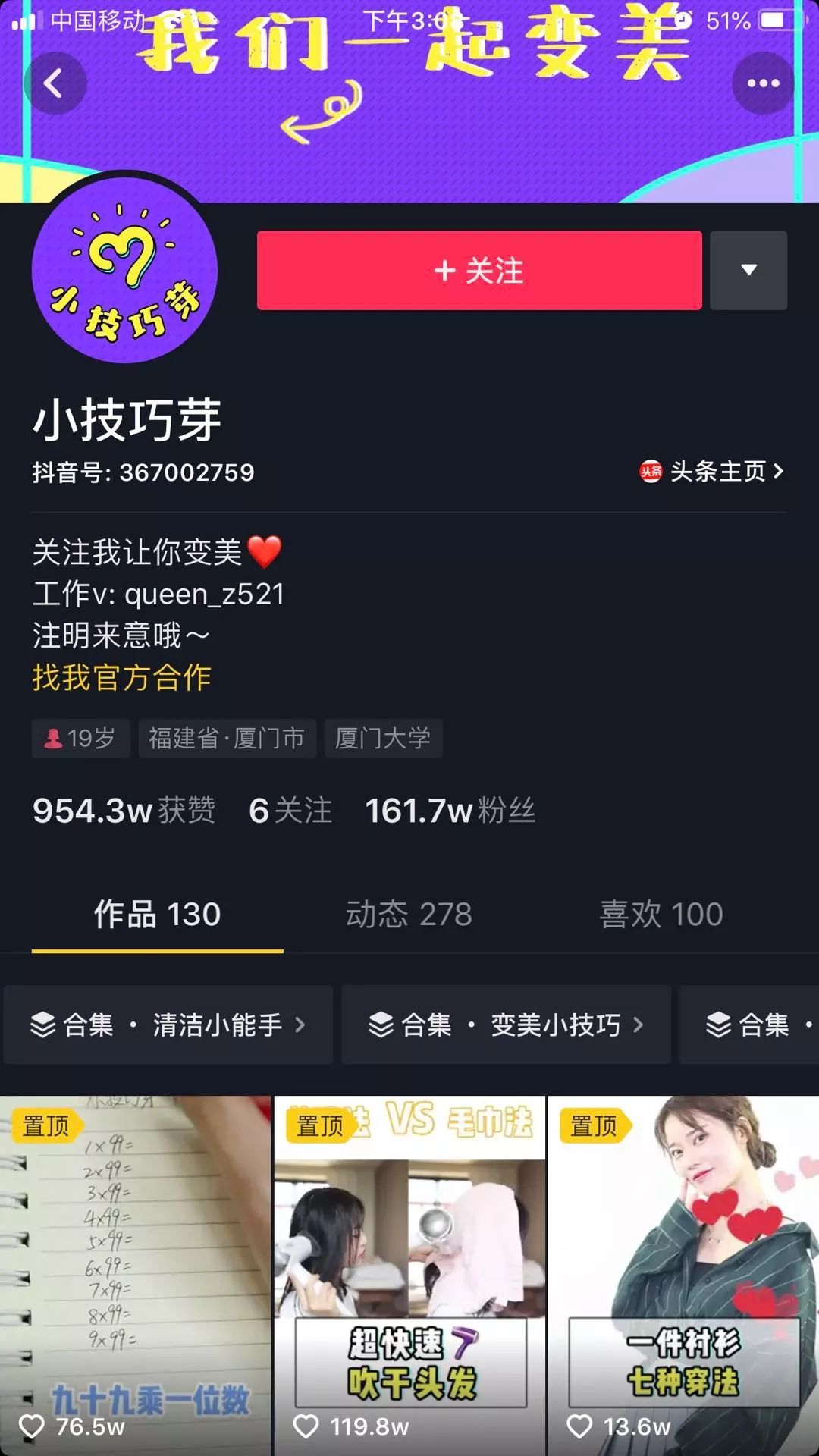Open the three-dot more options menu

click(763, 83)
